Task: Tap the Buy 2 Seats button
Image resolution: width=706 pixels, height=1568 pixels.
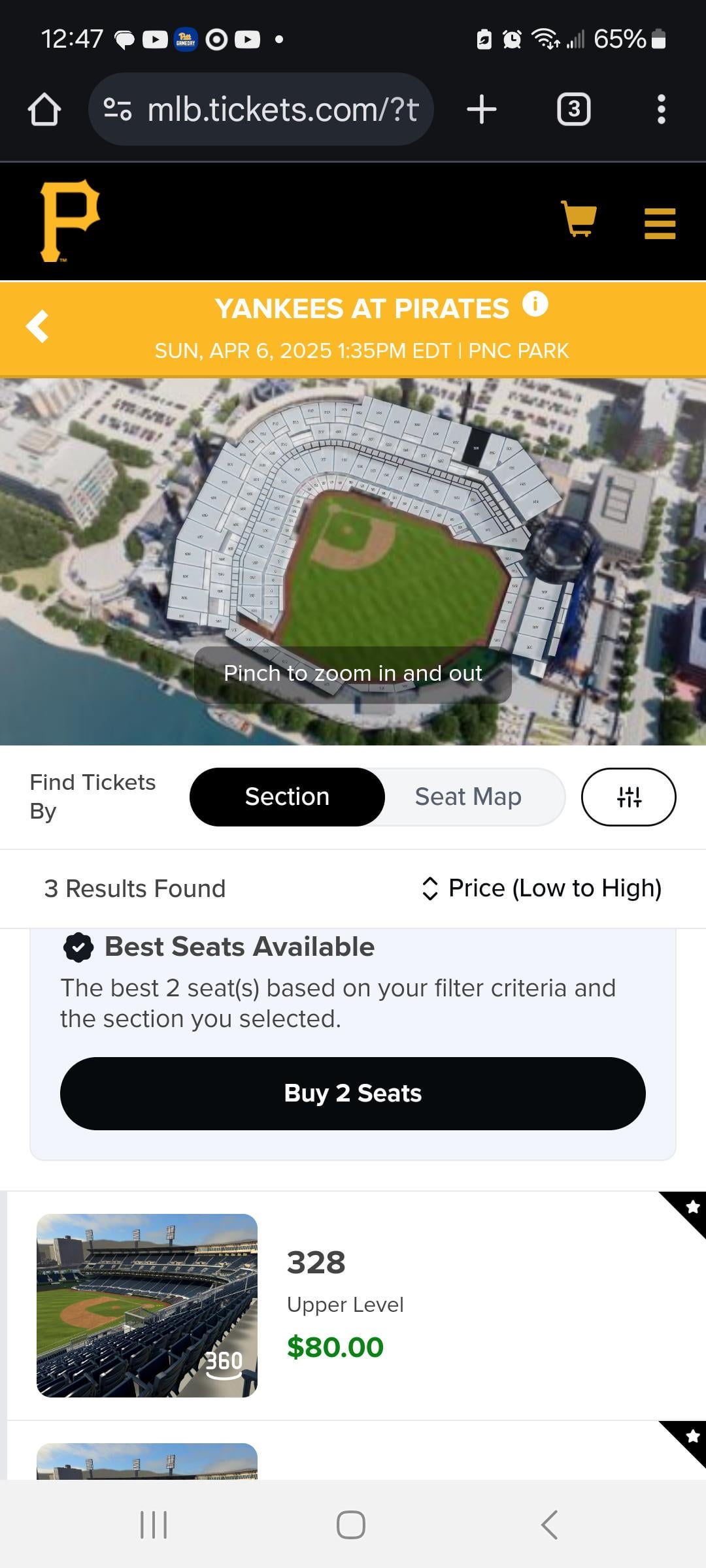Action: coord(353,1094)
